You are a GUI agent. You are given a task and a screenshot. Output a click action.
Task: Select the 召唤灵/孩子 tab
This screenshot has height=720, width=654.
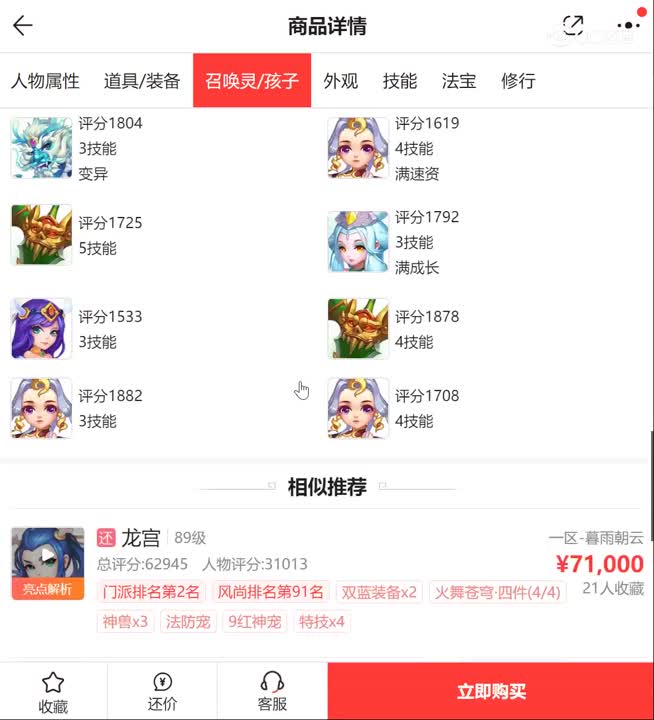coord(252,81)
